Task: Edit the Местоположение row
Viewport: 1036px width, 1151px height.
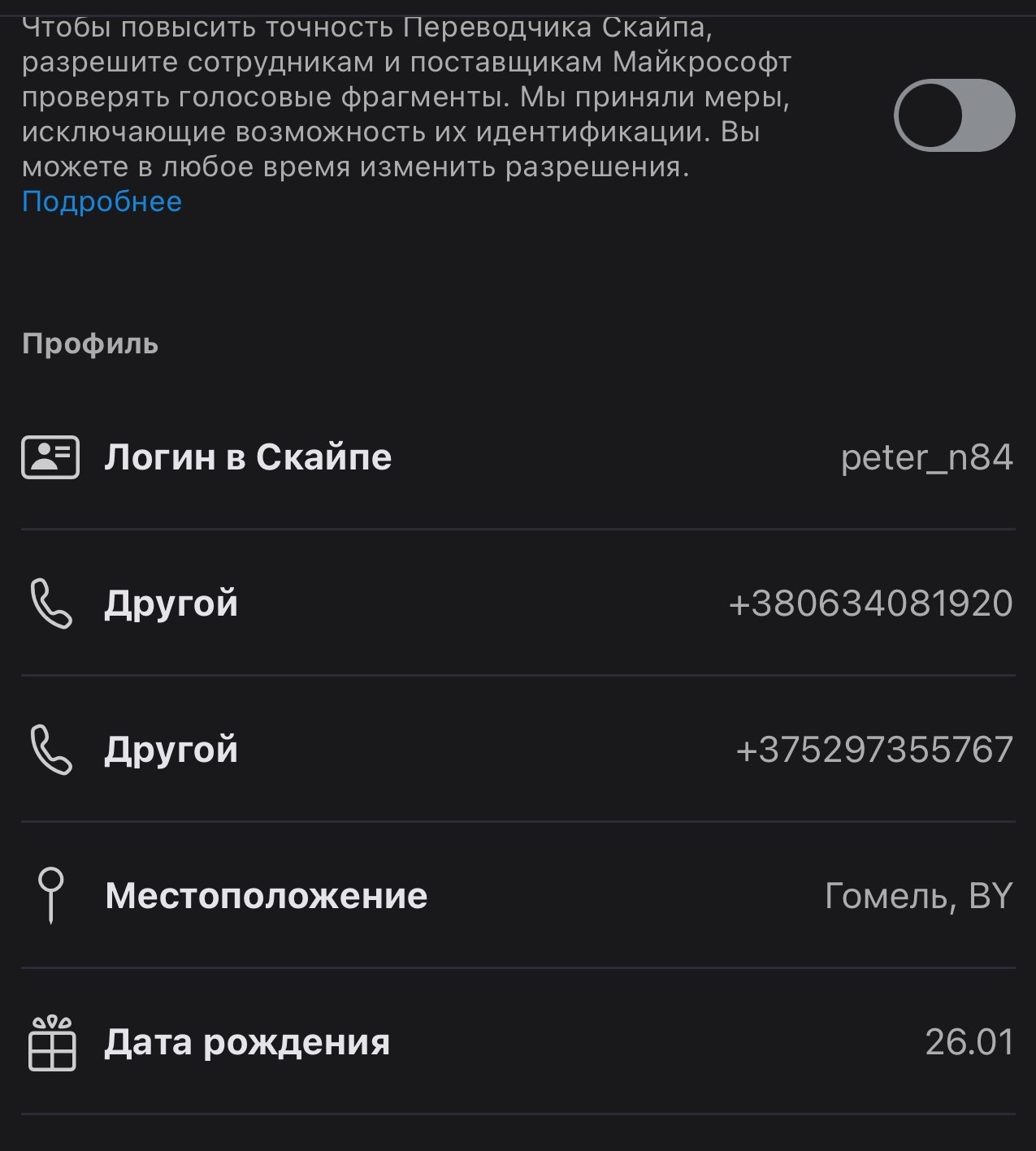Action: tap(518, 895)
